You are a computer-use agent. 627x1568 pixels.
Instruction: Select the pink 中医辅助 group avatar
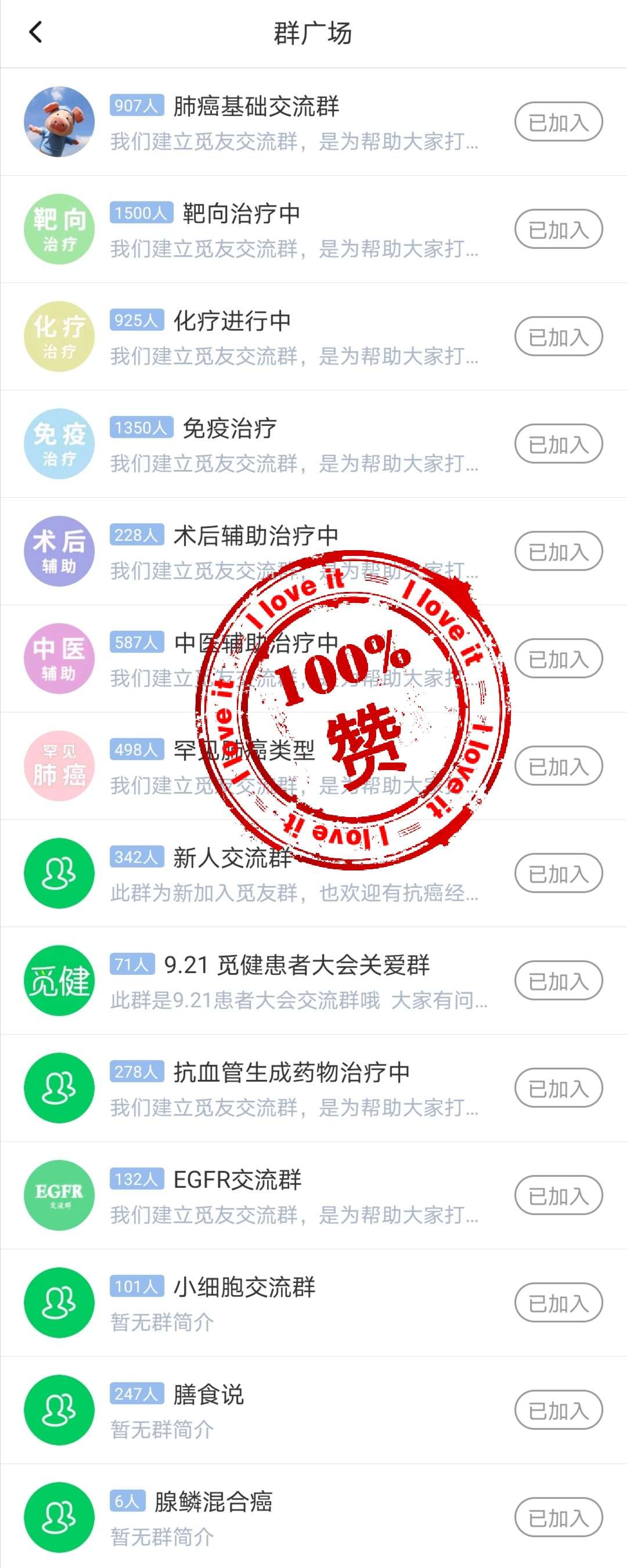[59, 659]
